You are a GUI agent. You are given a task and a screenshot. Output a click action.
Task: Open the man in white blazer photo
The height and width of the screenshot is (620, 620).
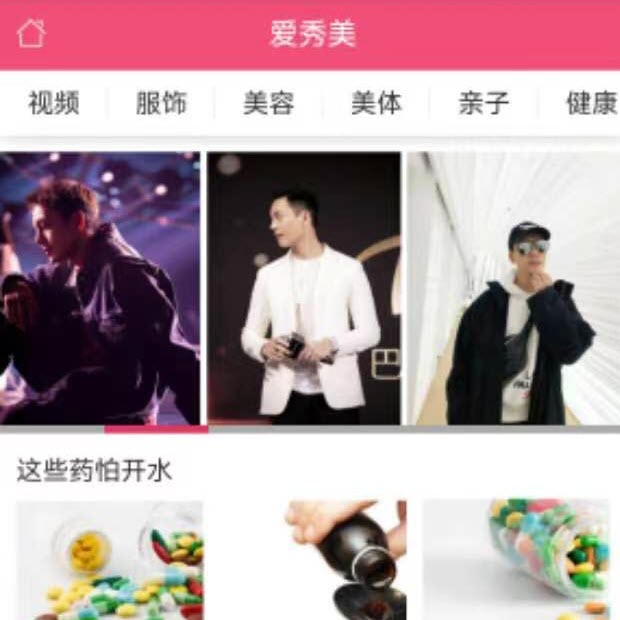coord(304,288)
